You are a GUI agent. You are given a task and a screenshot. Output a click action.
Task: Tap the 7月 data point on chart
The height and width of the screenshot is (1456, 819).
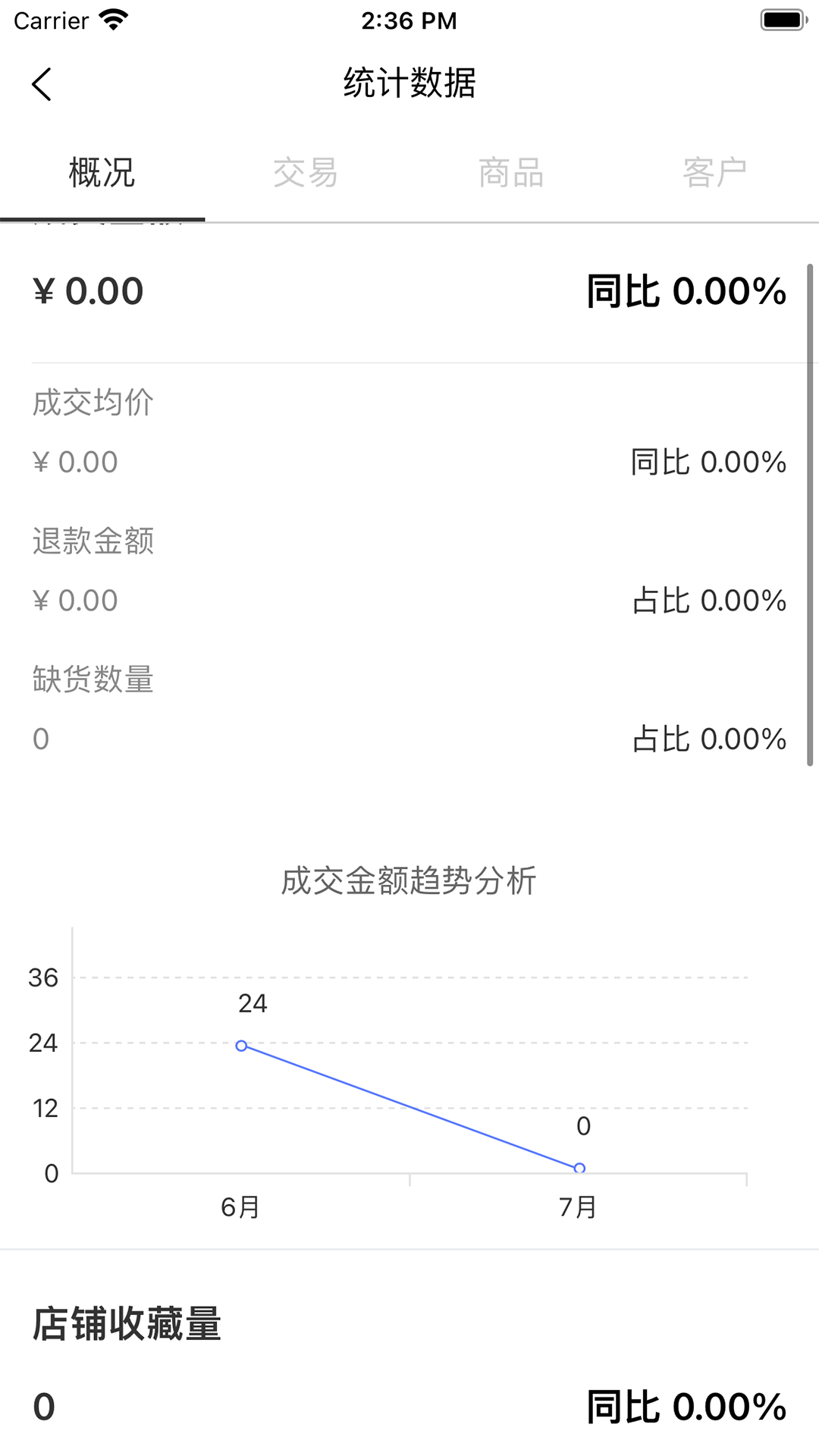[x=579, y=1169]
